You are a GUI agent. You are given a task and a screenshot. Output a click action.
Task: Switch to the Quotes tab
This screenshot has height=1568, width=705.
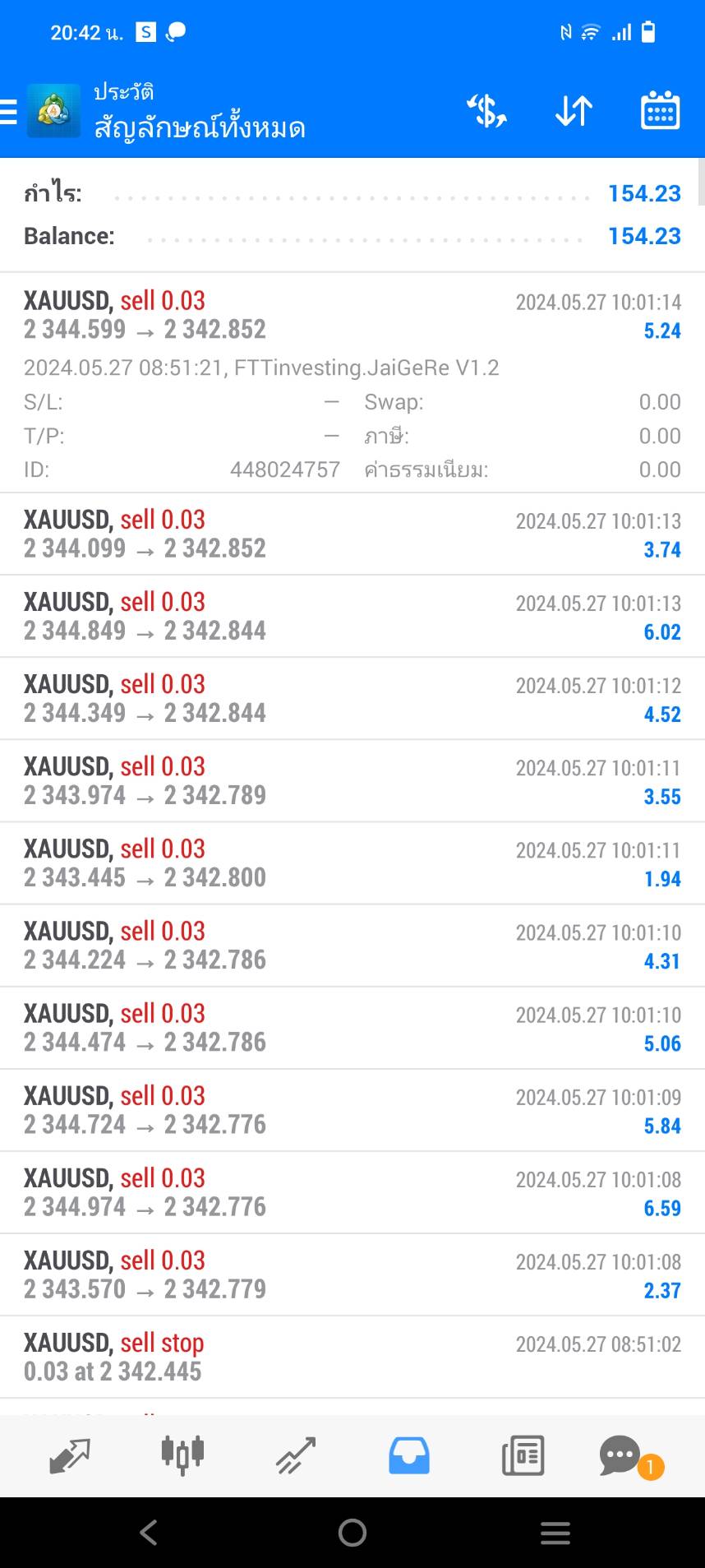coord(70,1456)
